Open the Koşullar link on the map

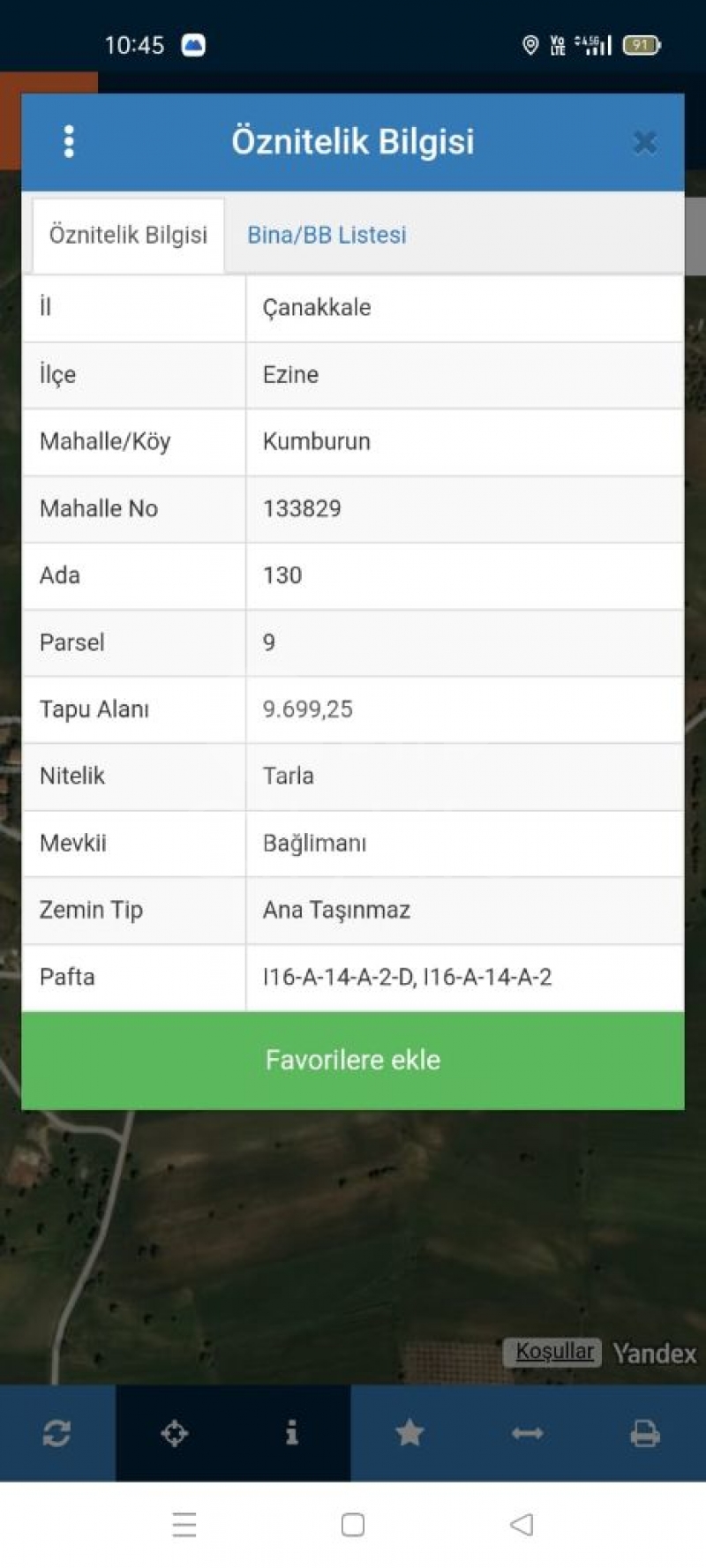pos(554,1351)
